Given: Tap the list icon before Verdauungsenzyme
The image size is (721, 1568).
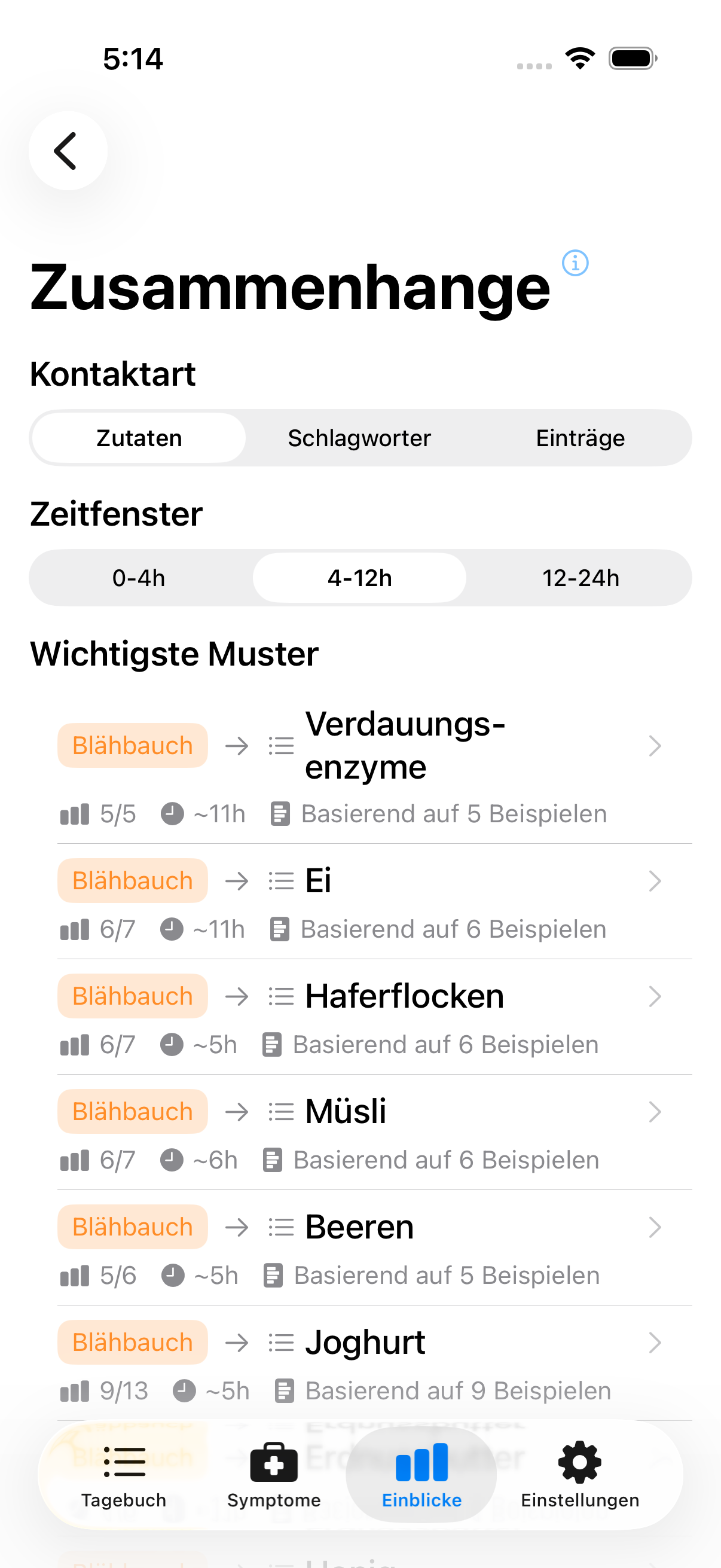Looking at the screenshot, I should (280, 746).
